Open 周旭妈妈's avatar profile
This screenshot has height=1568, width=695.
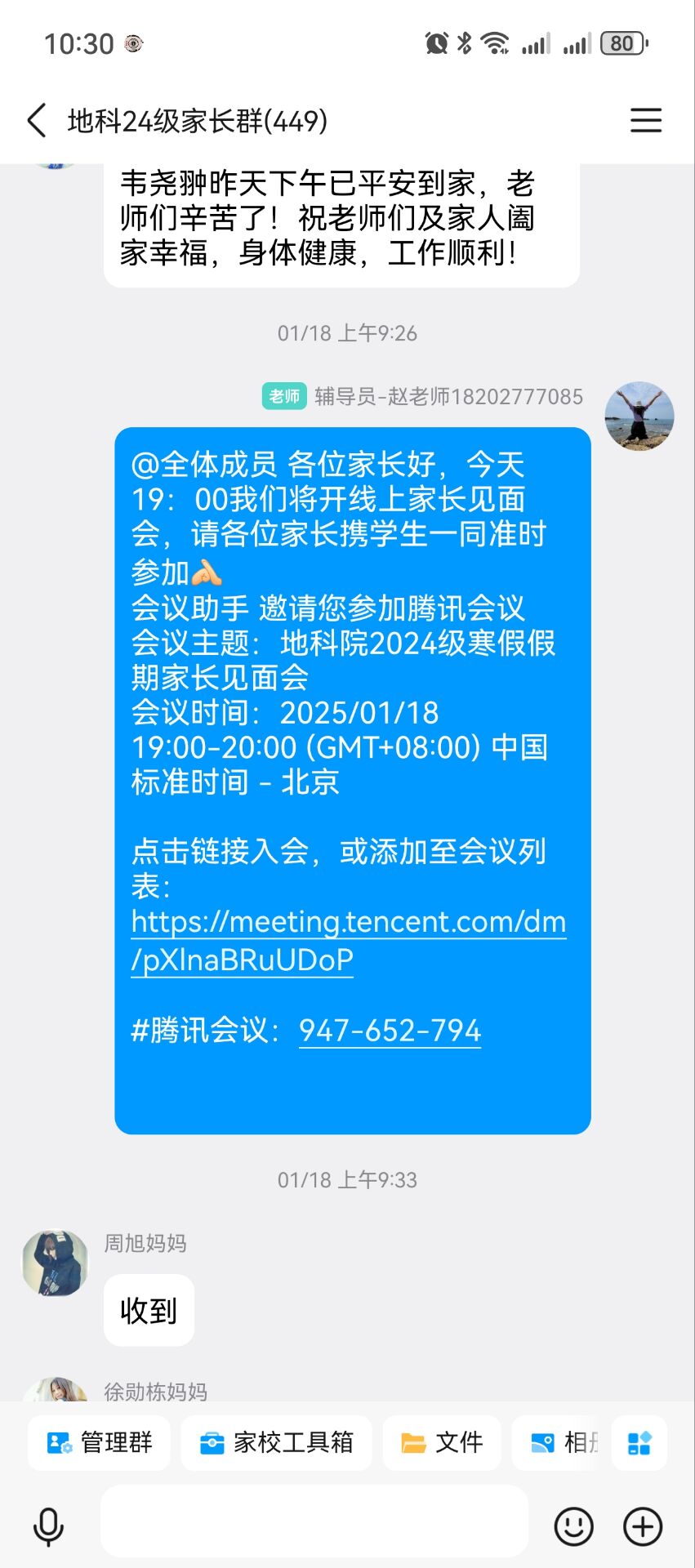55,1263
